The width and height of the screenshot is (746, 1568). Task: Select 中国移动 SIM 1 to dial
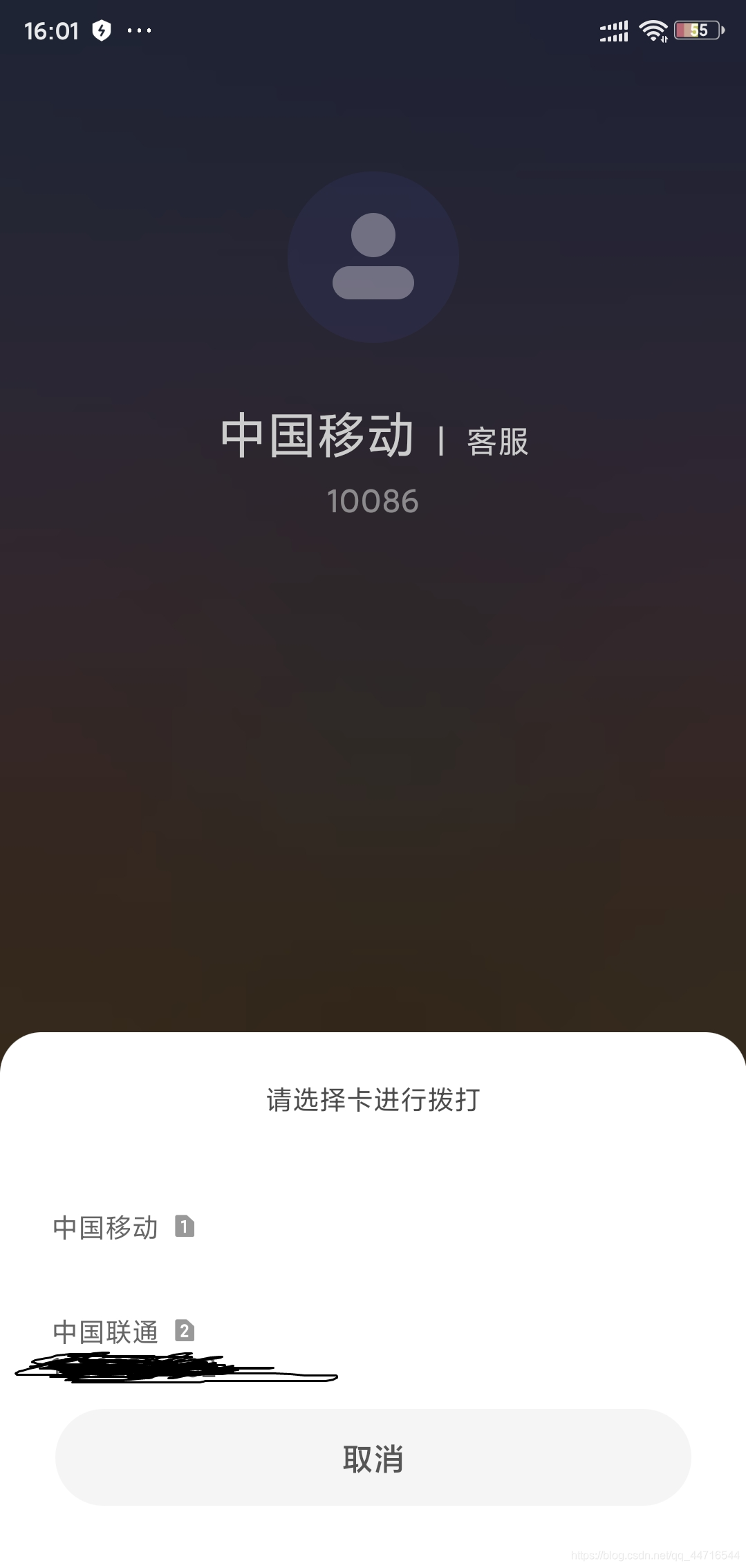point(373,1228)
